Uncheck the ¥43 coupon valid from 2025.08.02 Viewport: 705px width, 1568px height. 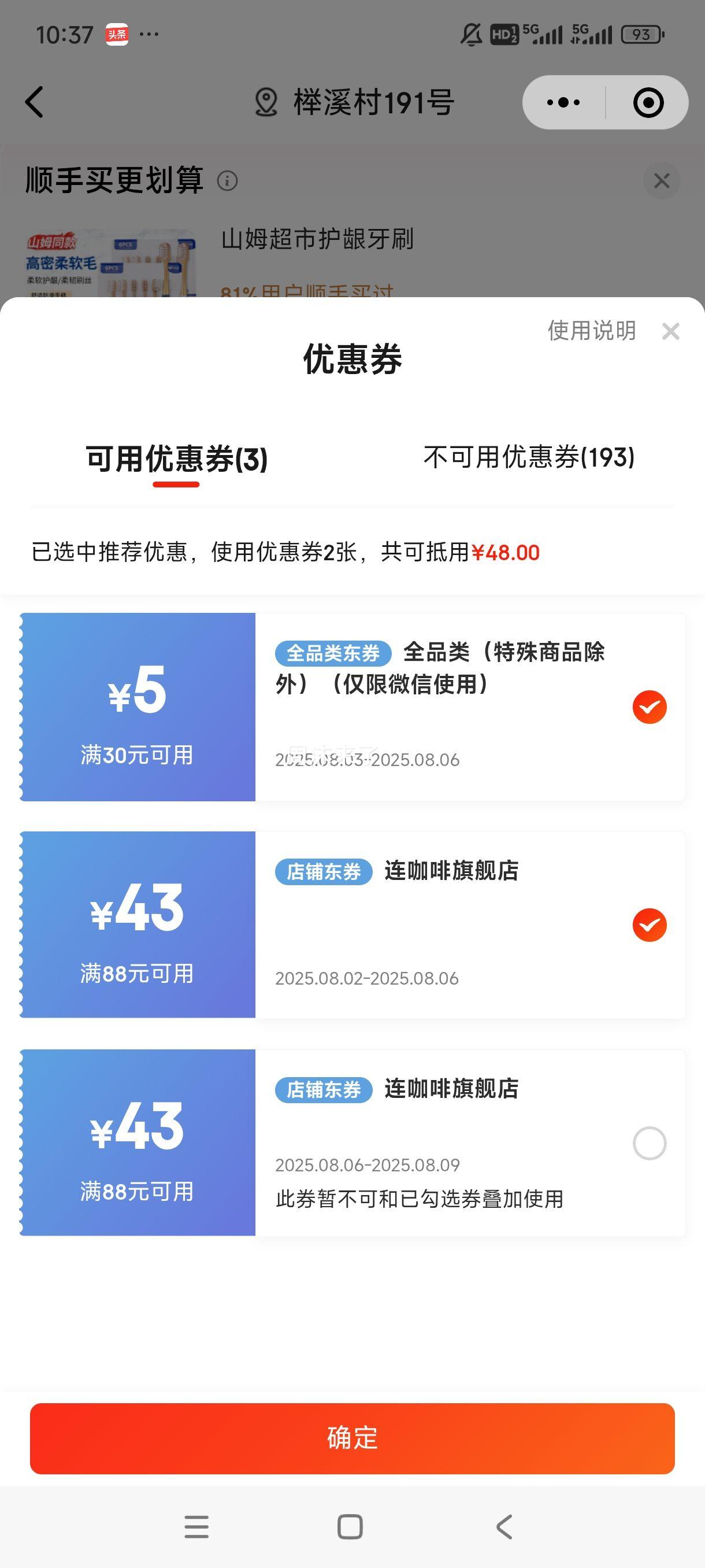click(649, 925)
